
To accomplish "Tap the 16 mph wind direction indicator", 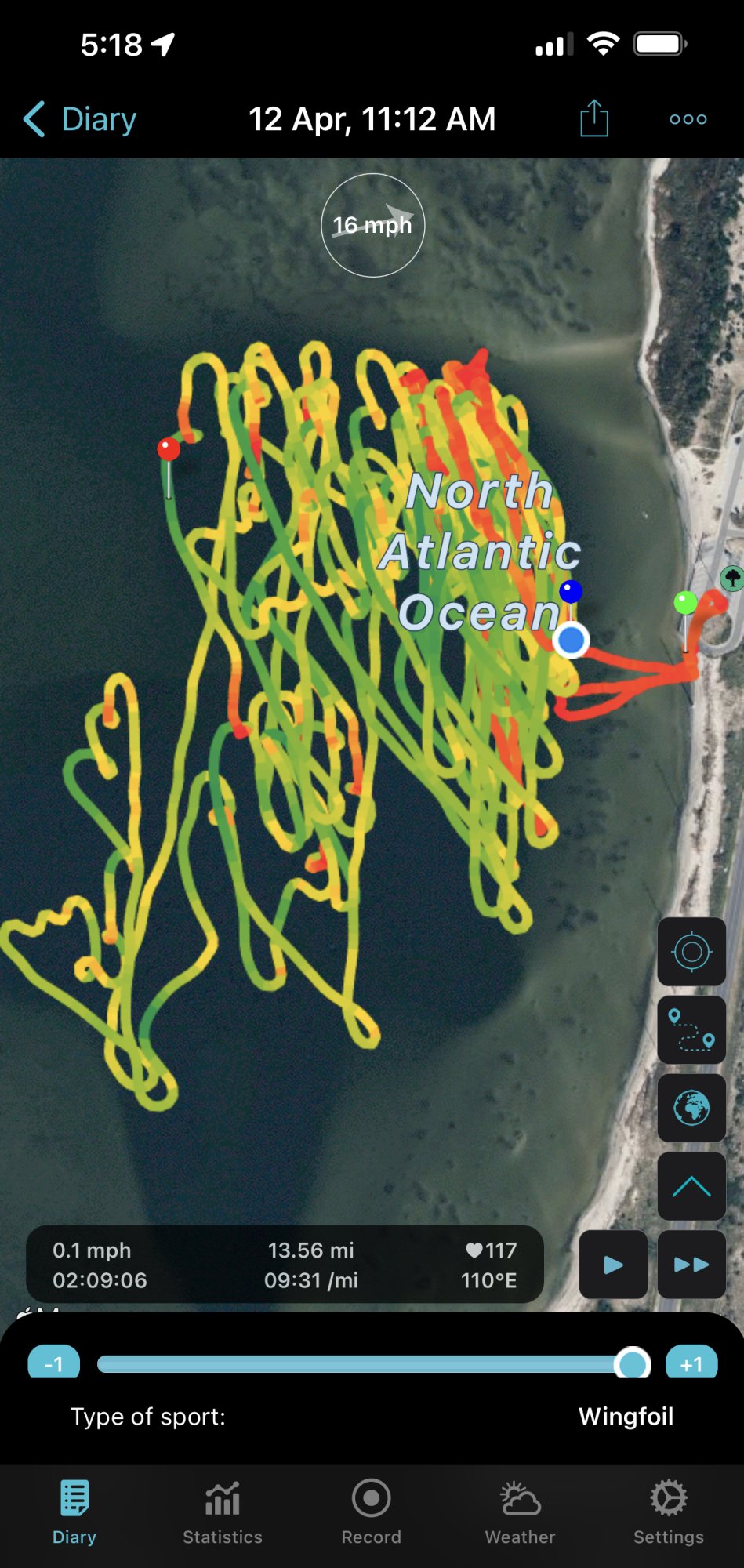I will point(372,225).
